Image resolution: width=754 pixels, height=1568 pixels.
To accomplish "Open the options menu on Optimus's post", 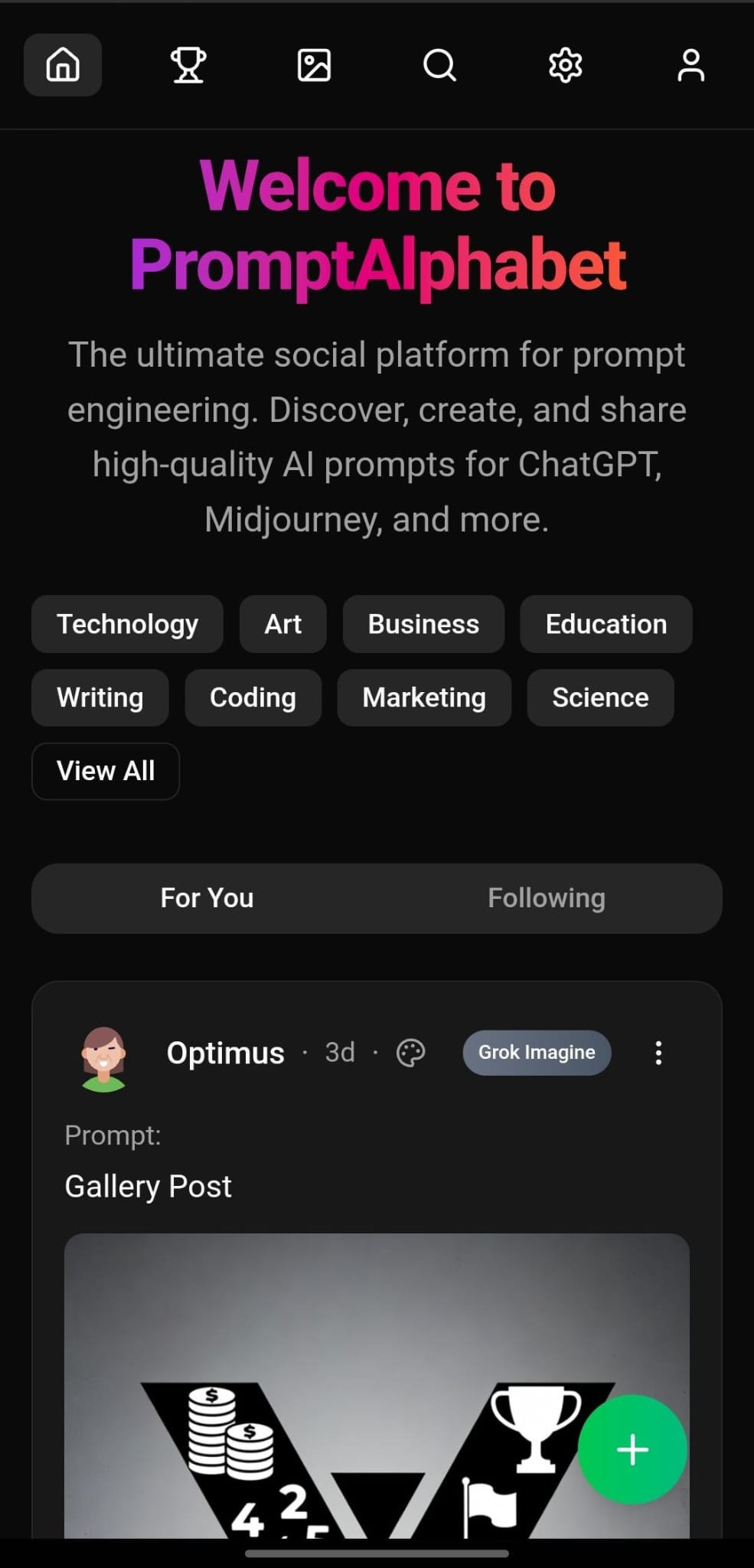I will (658, 1053).
